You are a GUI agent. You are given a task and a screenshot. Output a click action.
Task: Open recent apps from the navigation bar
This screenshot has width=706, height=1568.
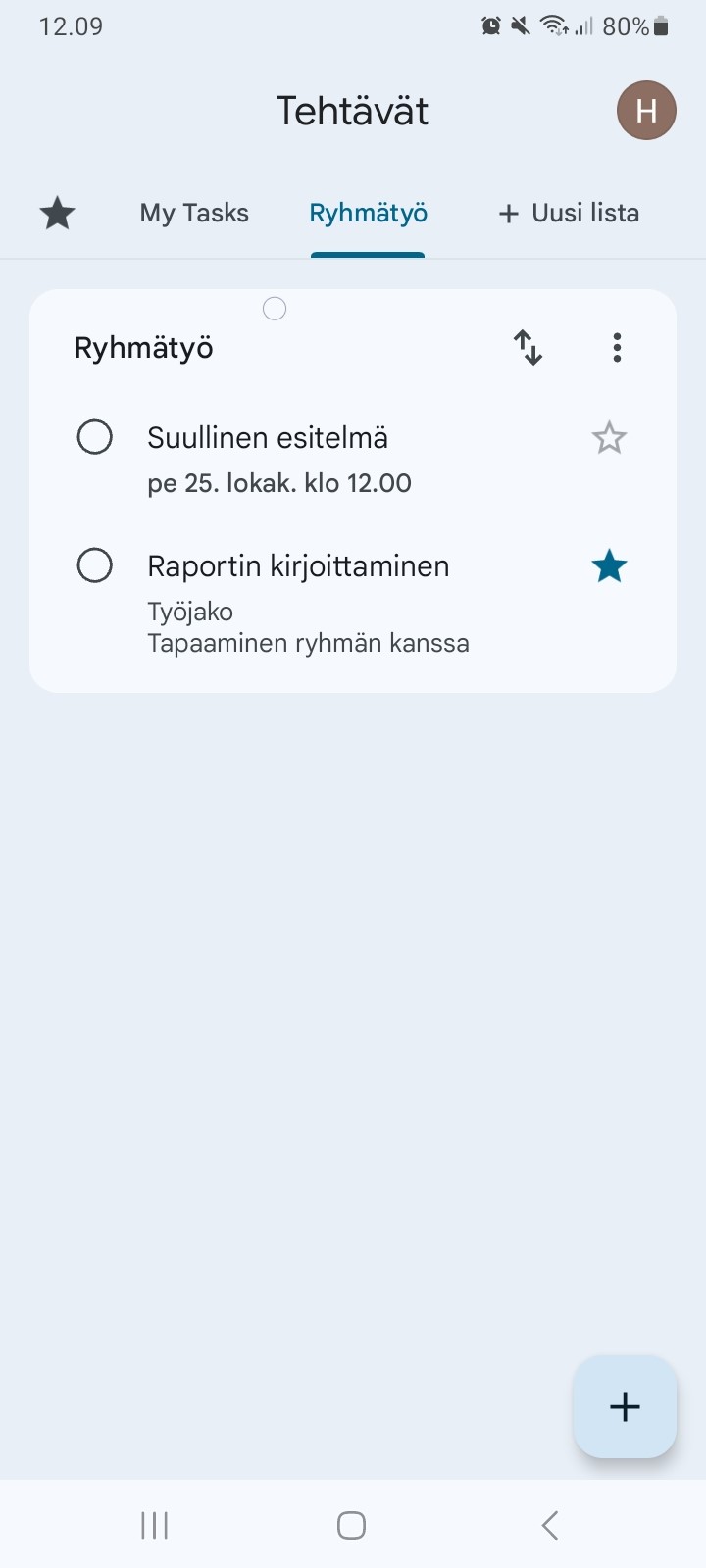click(154, 1525)
